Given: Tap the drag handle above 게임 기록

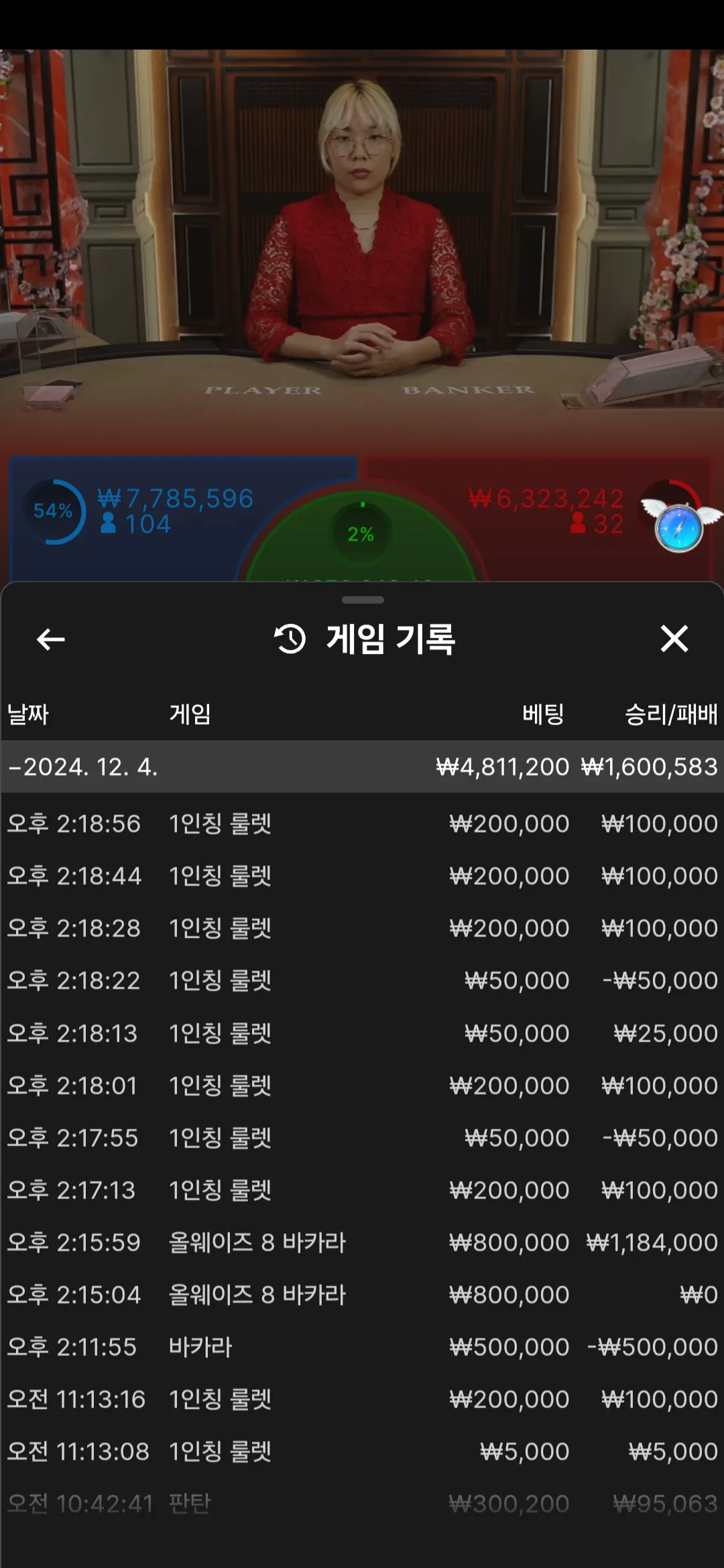Looking at the screenshot, I should point(363,600).
